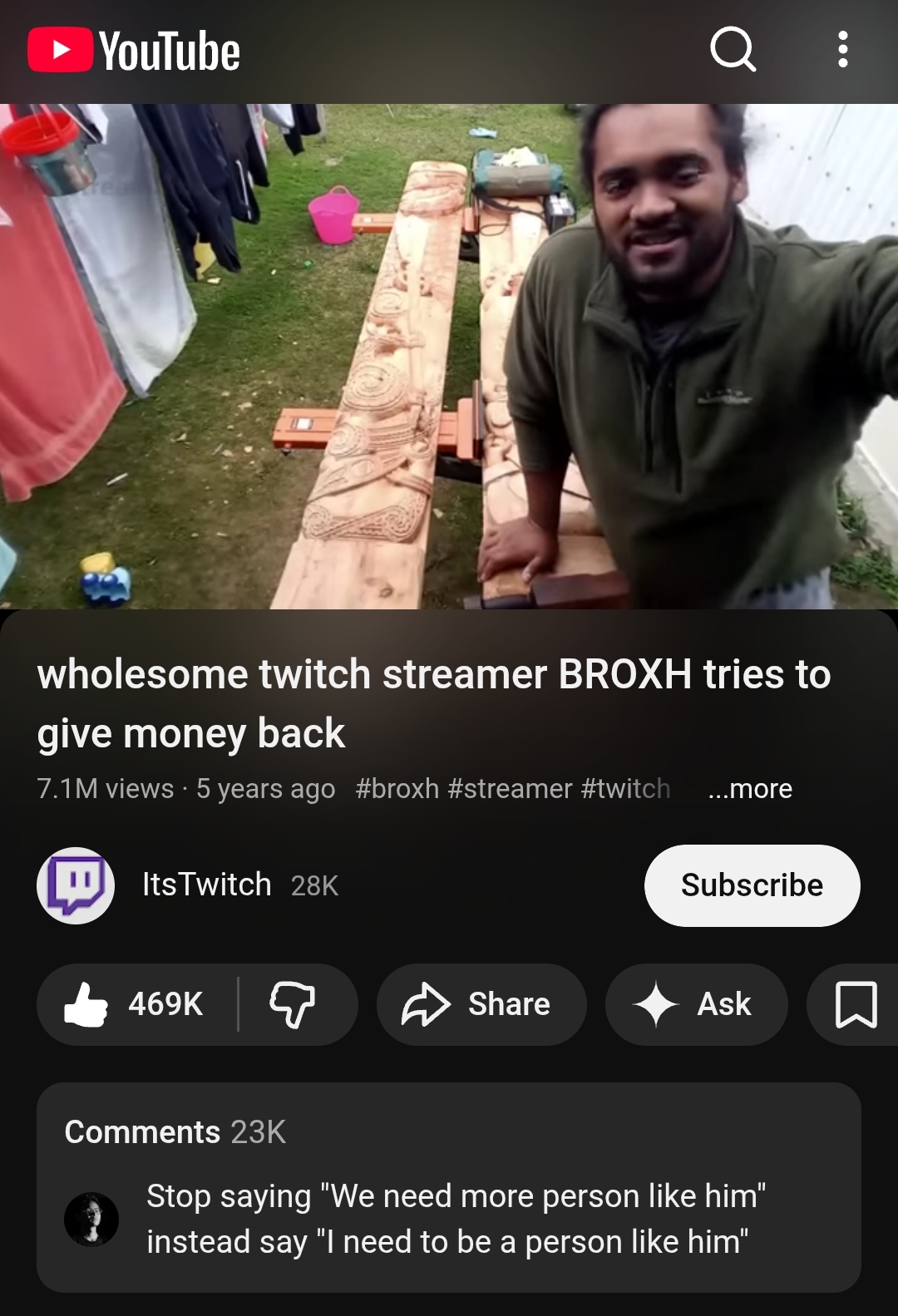Subscribe to ItsTwitch
The width and height of the screenshot is (898, 1316).
[x=752, y=885]
